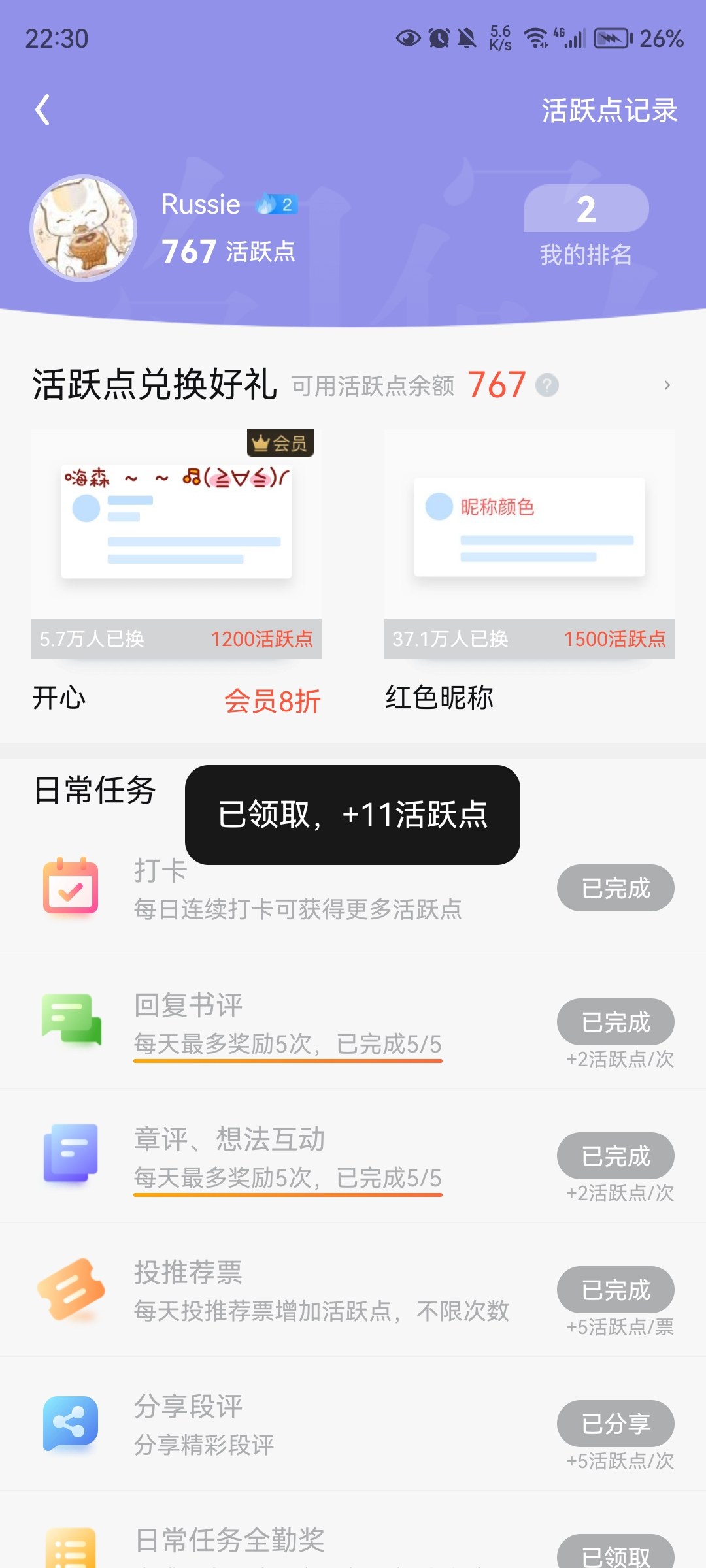Open the 红色昵称 gift card
Image resolution: width=706 pixels, height=1568 pixels.
click(x=529, y=544)
